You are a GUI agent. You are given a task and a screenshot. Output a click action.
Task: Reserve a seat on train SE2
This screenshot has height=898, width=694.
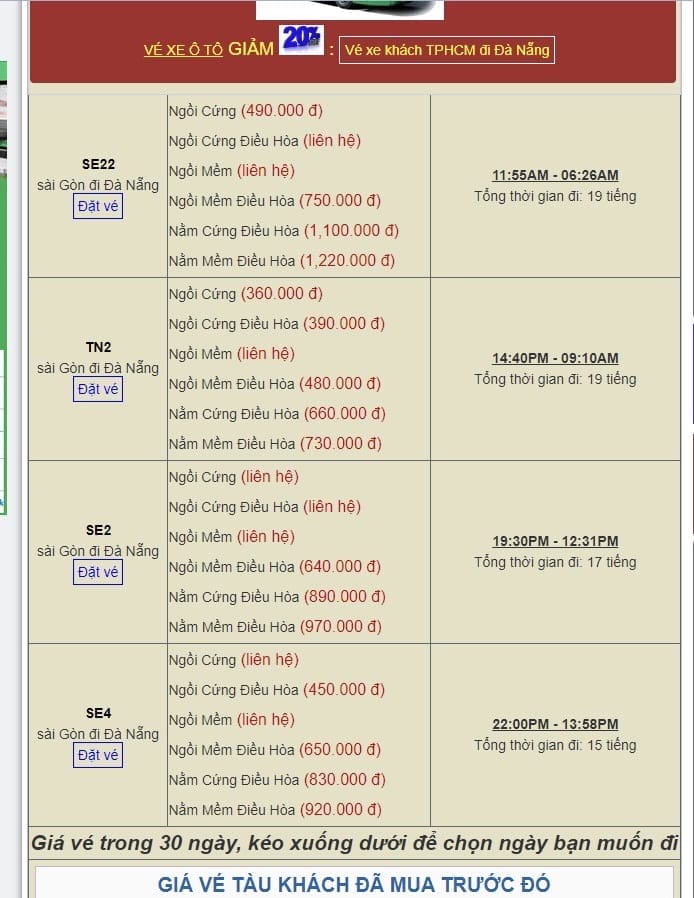click(x=98, y=573)
